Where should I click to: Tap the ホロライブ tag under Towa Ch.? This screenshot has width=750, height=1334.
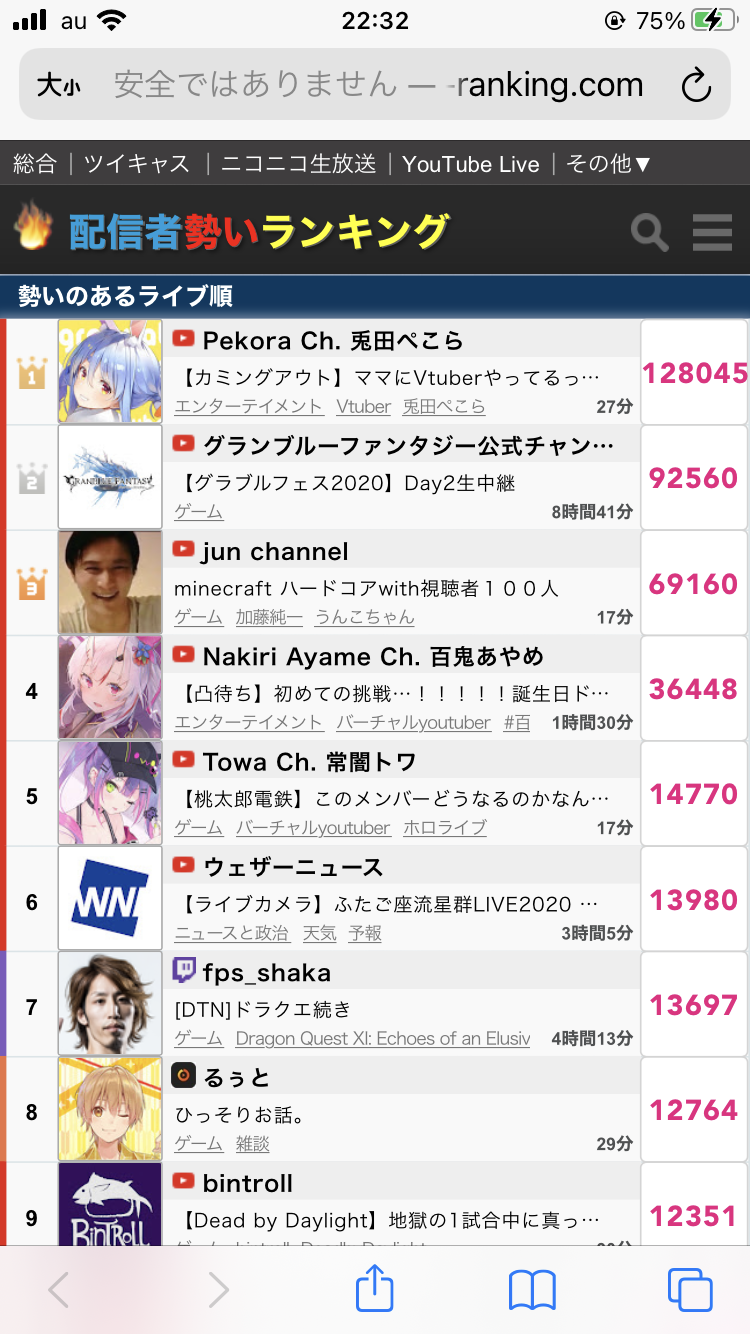click(445, 828)
